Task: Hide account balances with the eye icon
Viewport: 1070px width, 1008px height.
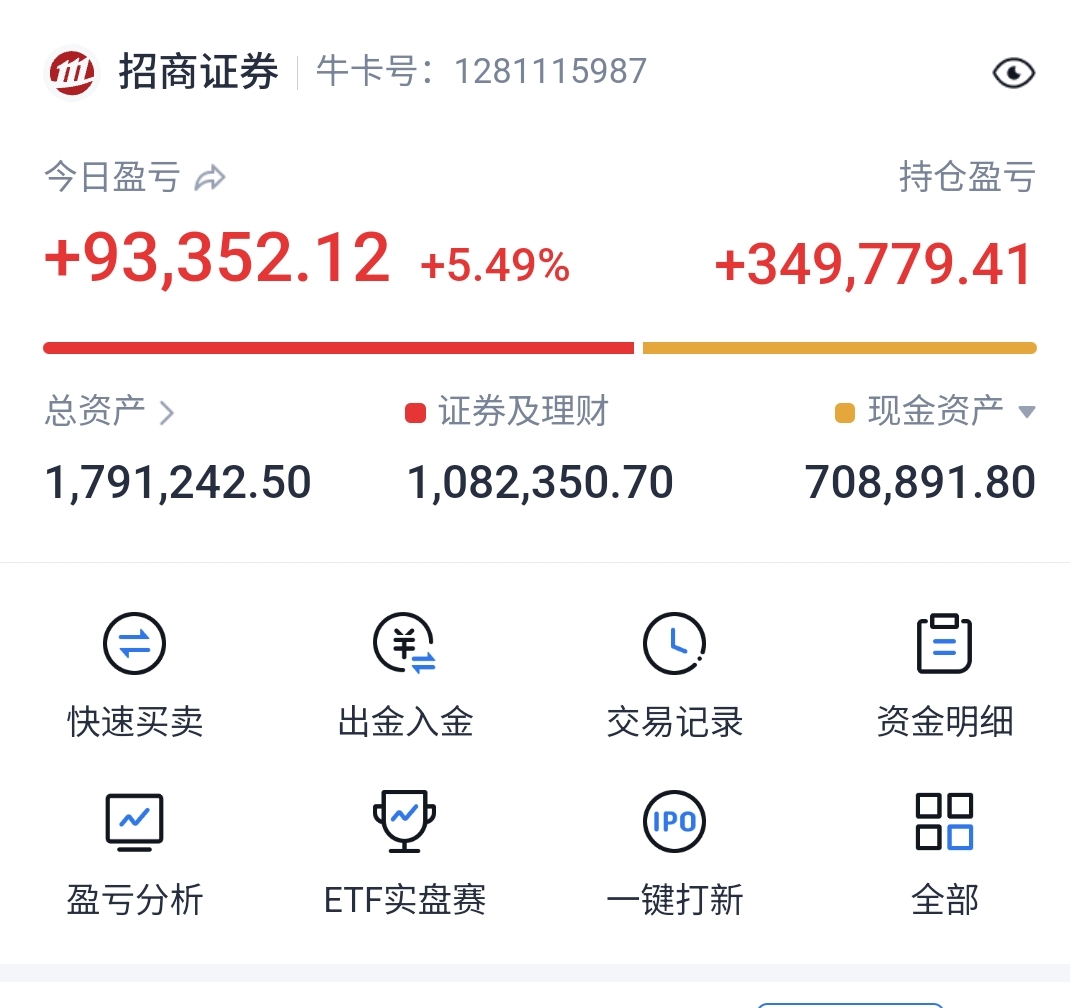Action: point(1013,73)
